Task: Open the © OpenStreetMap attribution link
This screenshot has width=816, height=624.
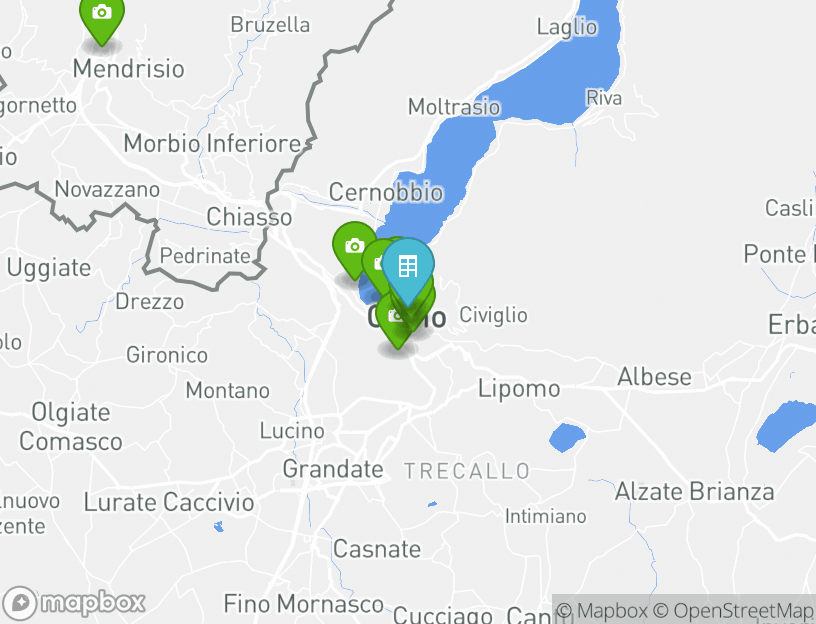Action: (733, 610)
